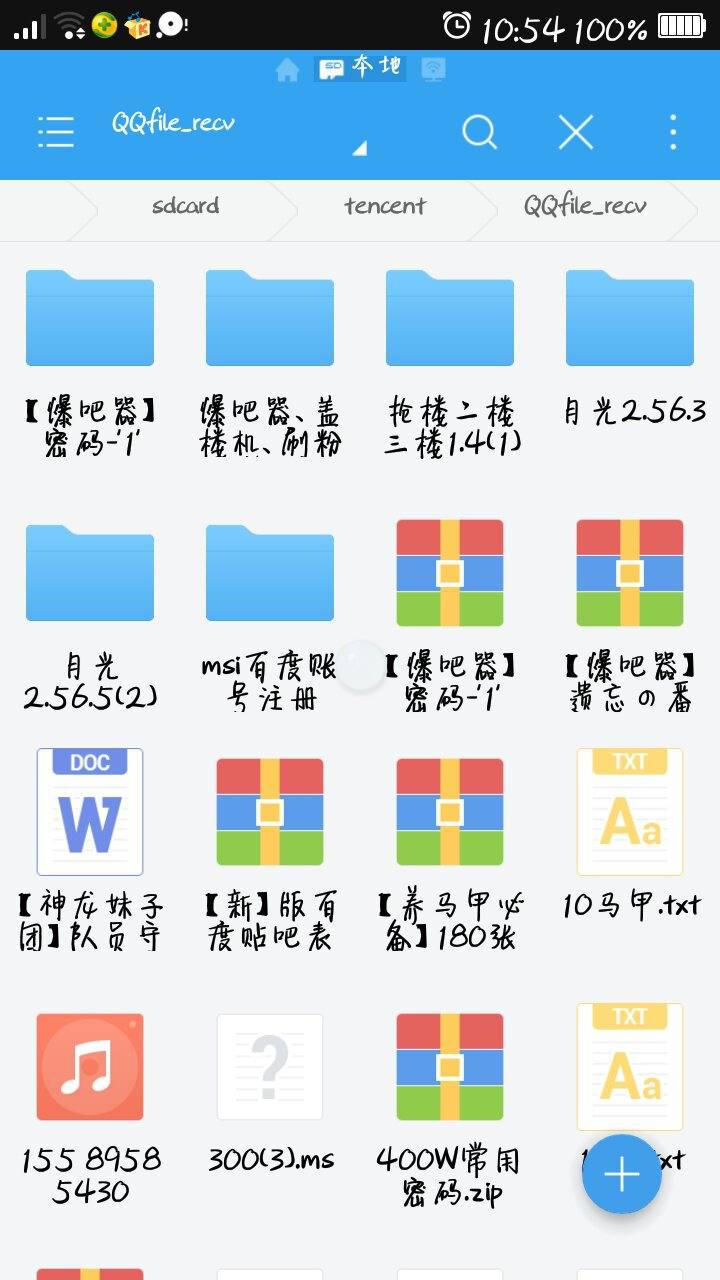The width and height of the screenshot is (720, 1280).
Task: Tap the blue plus floating action button
Action: (x=621, y=1174)
